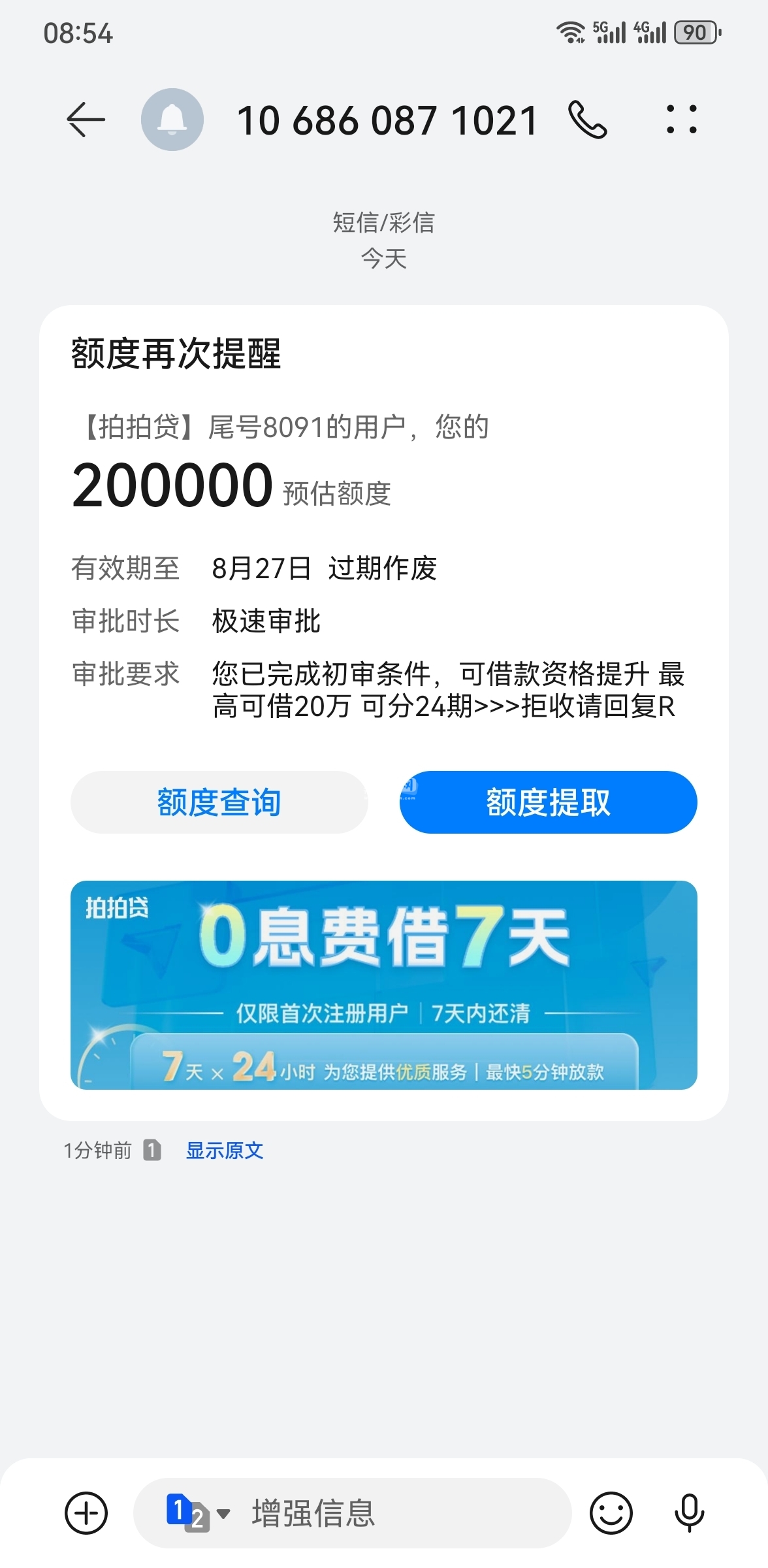Open the four-dot overflow menu
The height and width of the screenshot is (1568, 768).
tap(681, 120)
